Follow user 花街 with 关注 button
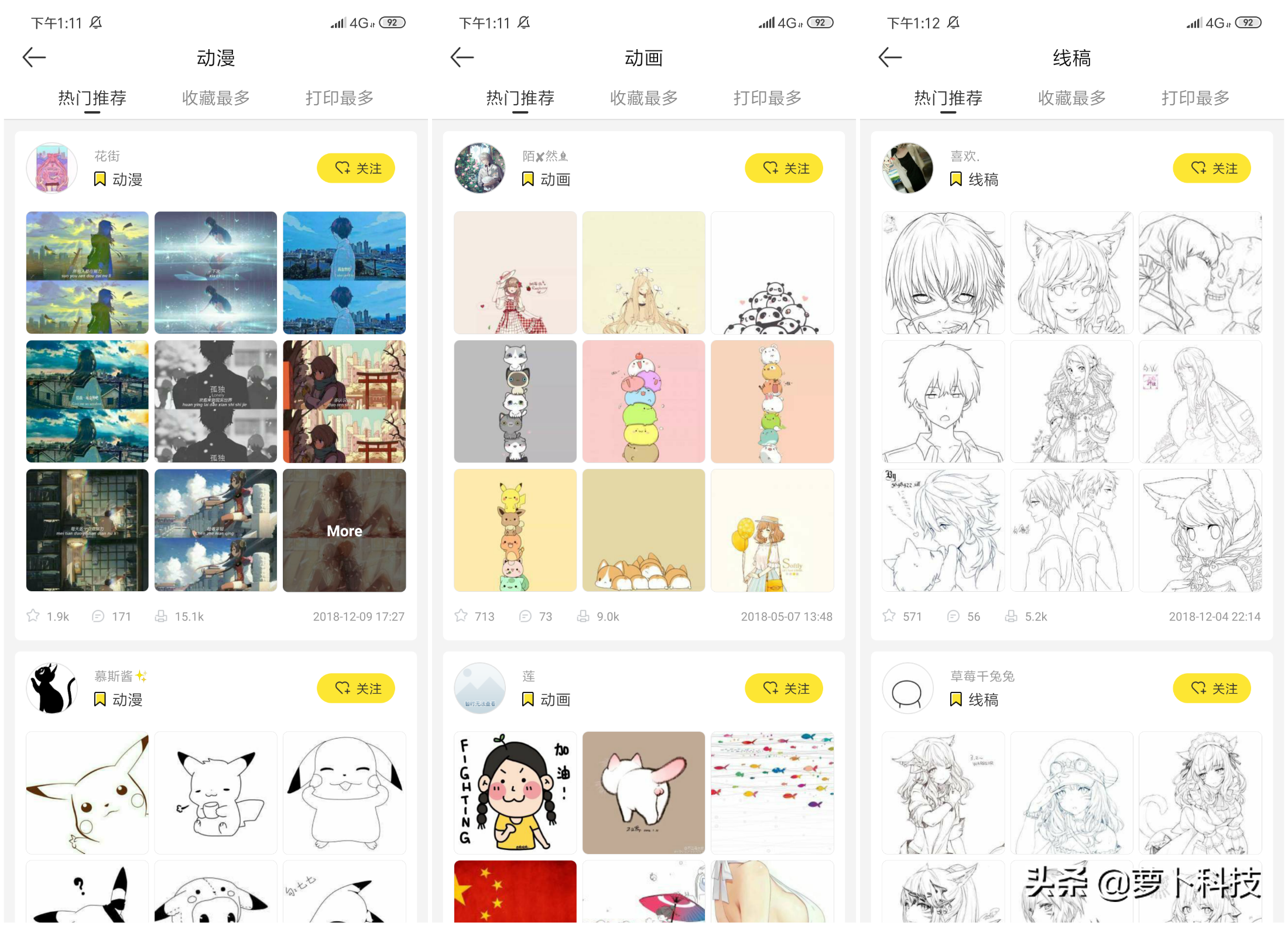This screenshot has height=926, width=1288. coord(356,169)
